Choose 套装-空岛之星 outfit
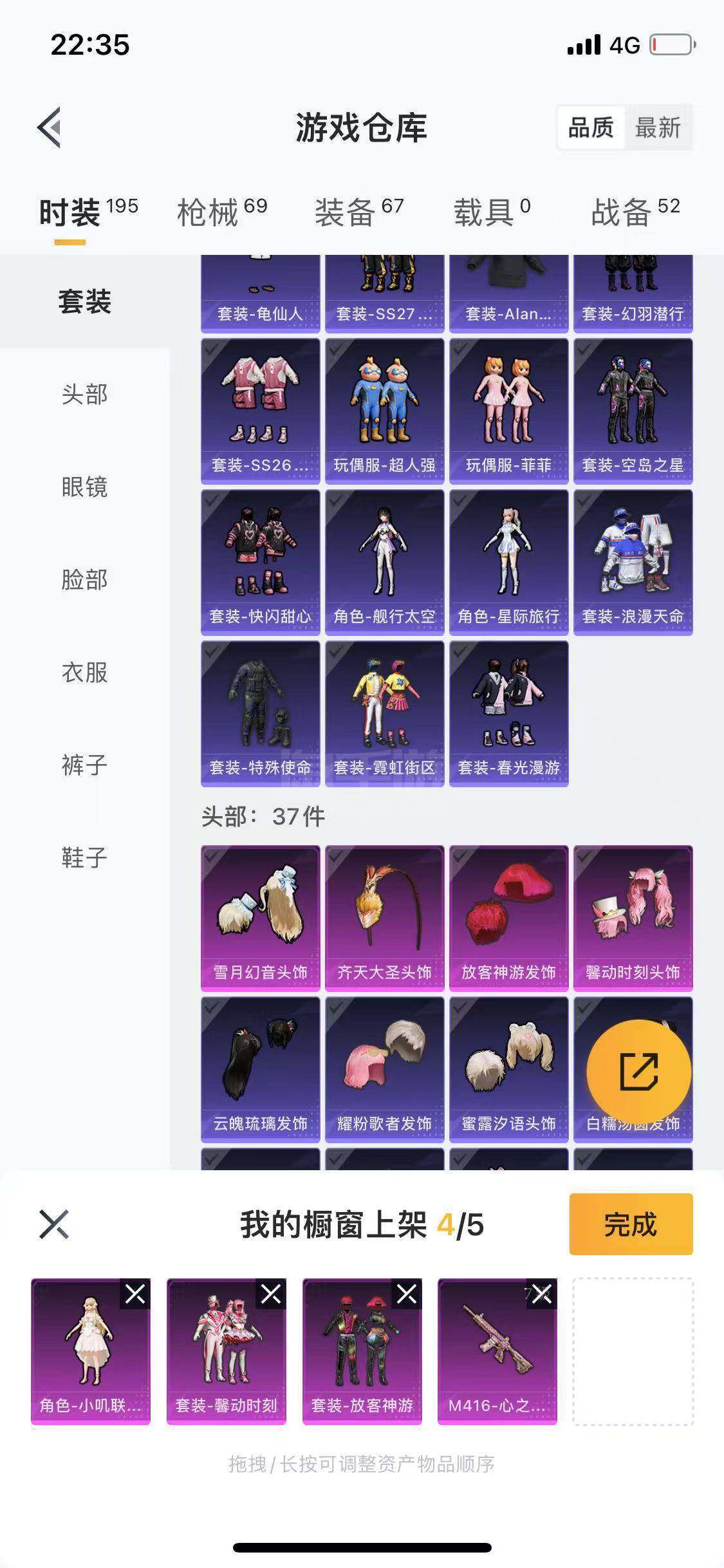 click(633, 411)
